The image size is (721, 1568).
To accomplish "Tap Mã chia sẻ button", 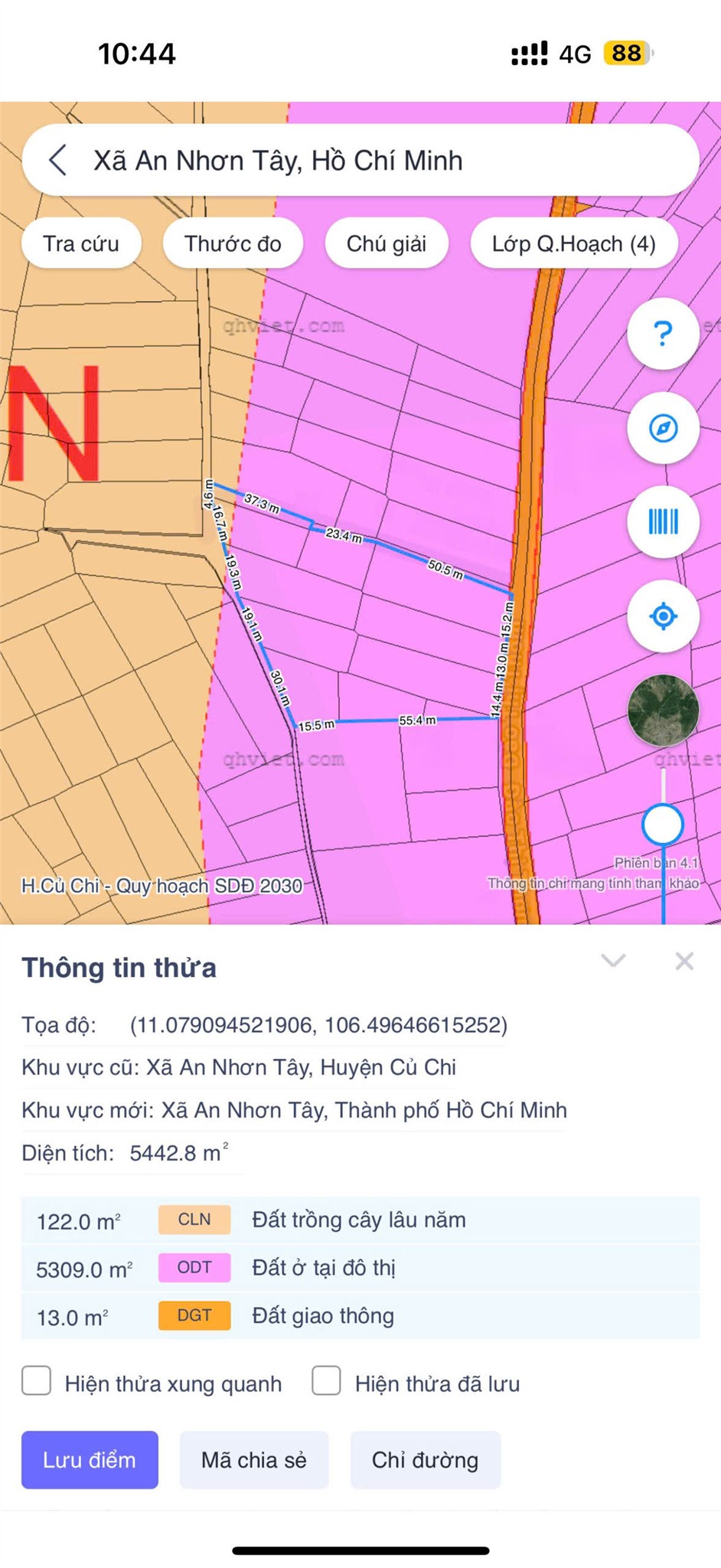I will tap(254, 1460).
